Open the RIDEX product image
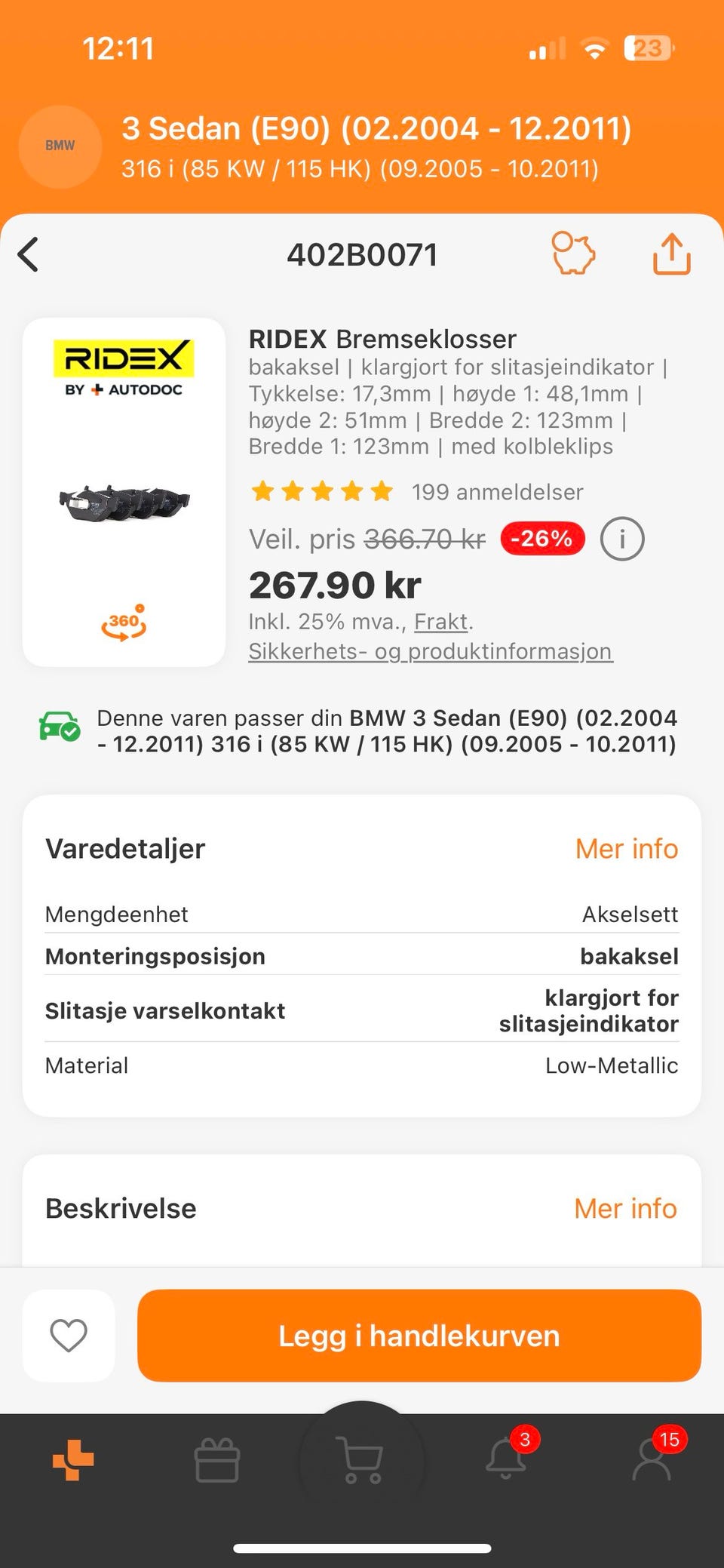 (x=124, y=501)
